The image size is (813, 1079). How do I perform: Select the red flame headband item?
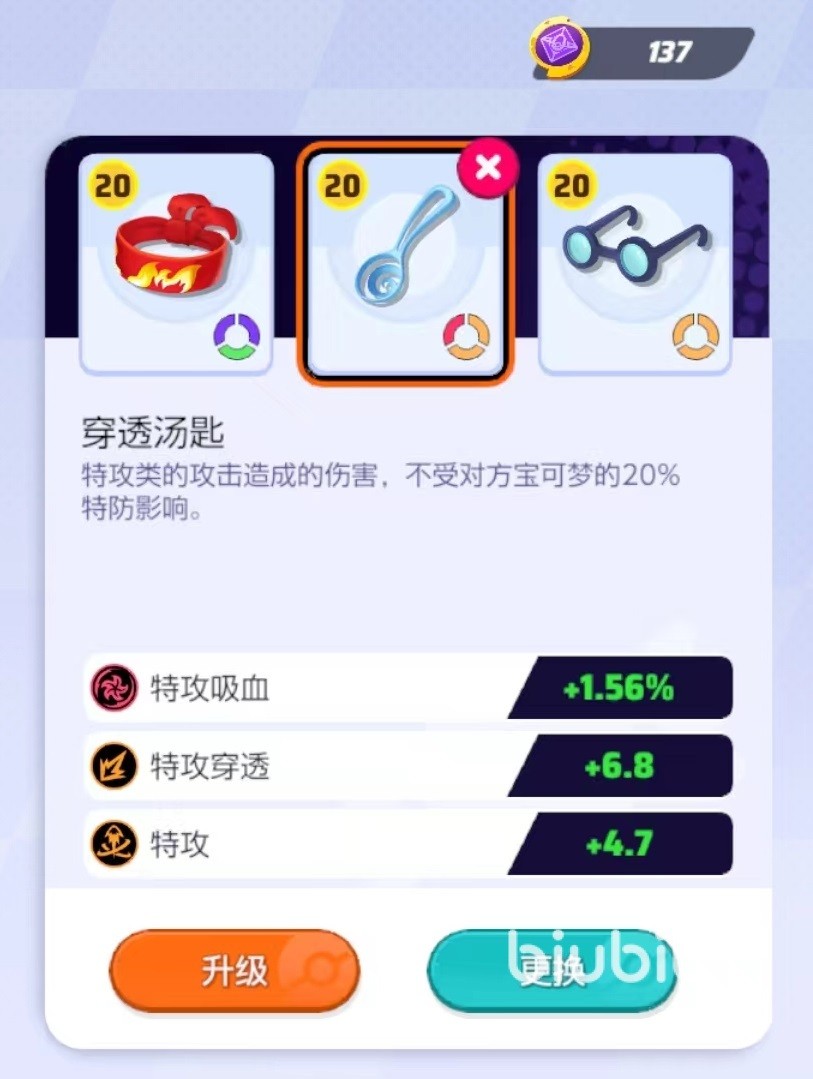tap(176, 262)
